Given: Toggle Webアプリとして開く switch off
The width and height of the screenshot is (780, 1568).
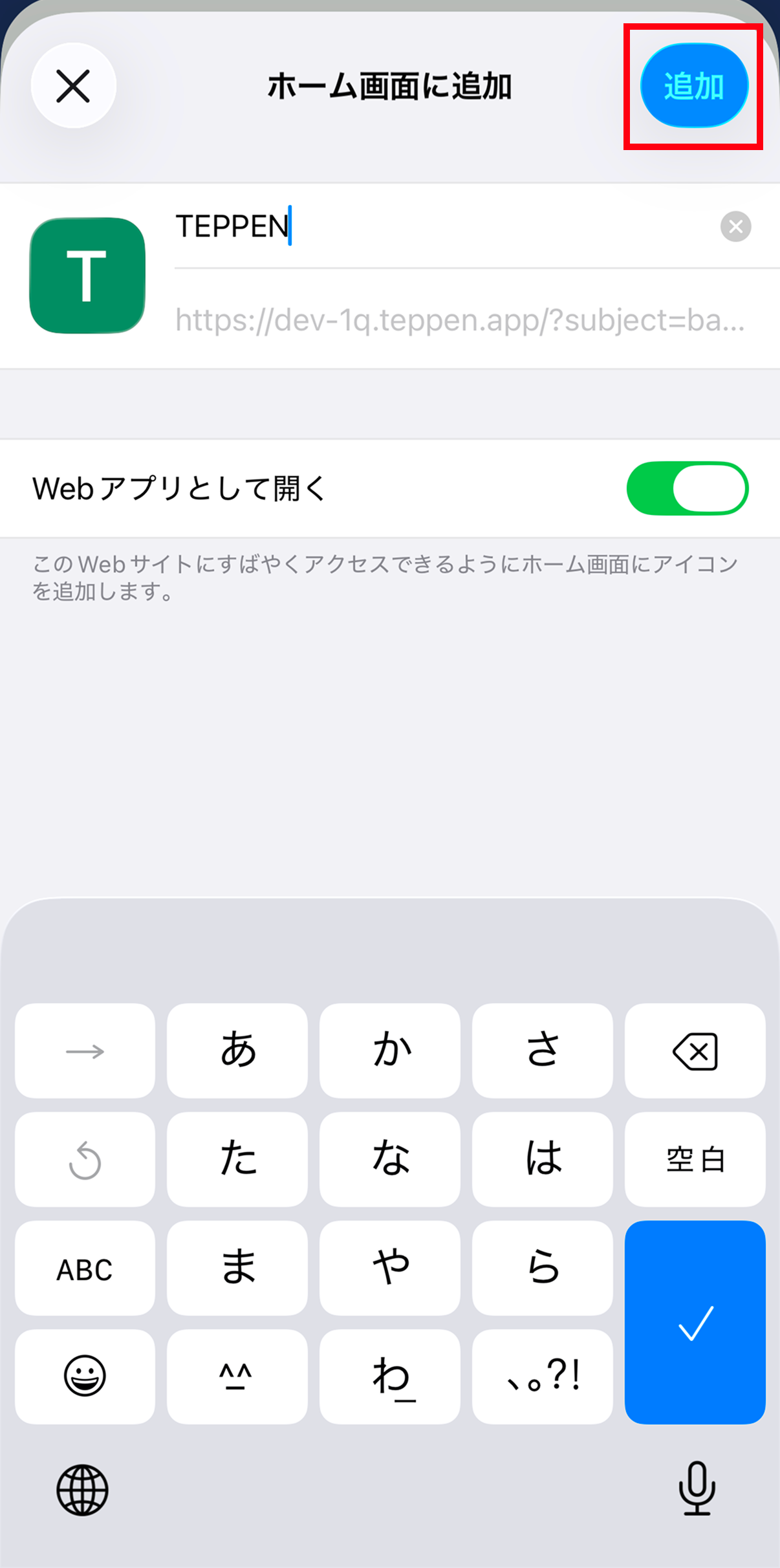Looking at the screenshot, I should (x=687, y=488).
